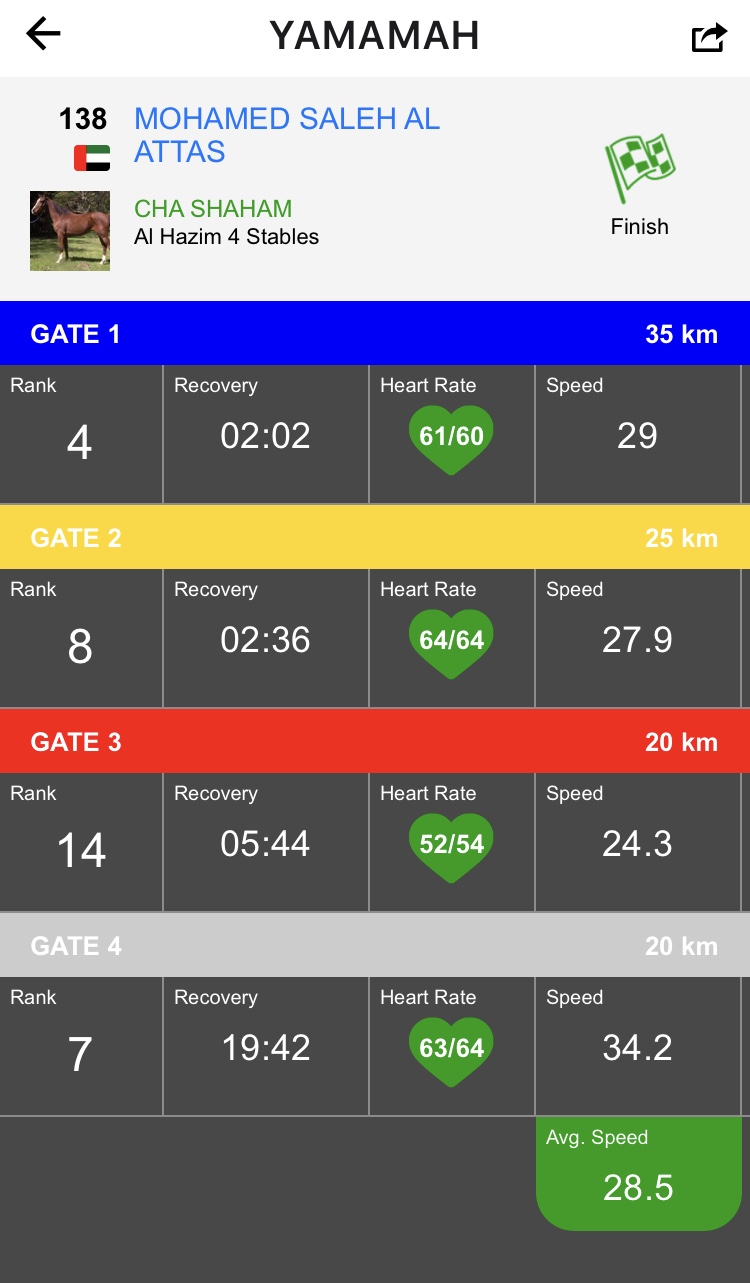750x1283 pixels.
Task: Share this rider's result
Action: coord(709,37)
